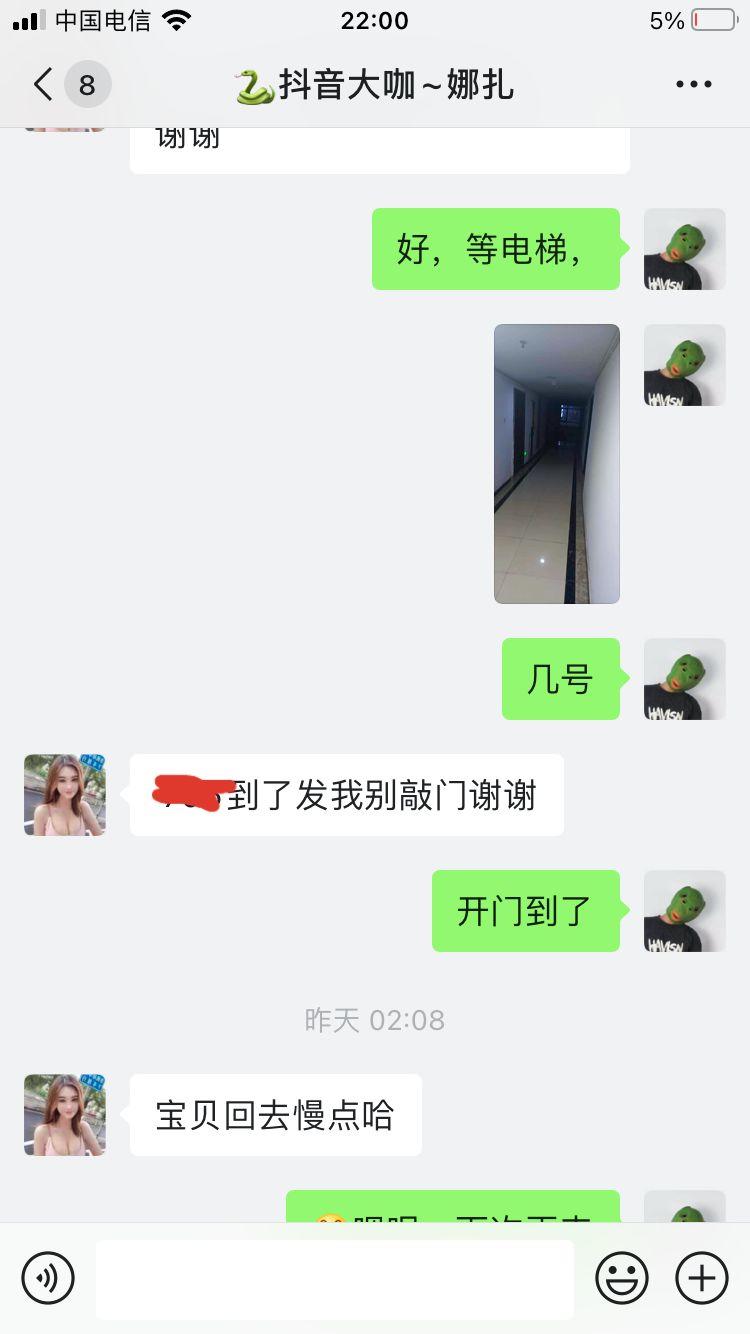The image size is (750, 1334).
Task: Tap the chat title 抖音大咖~娜扎
Action: point(375,84)
